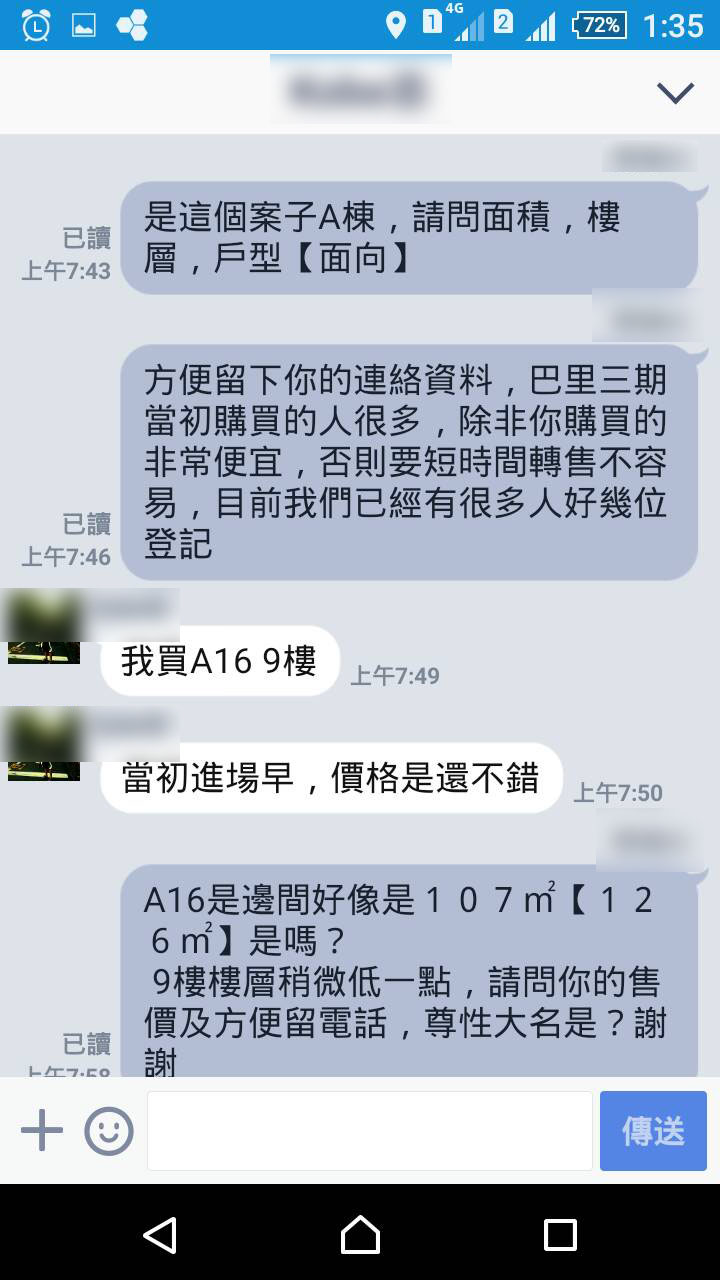Open the emoji sticker picker

coord(109,1131)
